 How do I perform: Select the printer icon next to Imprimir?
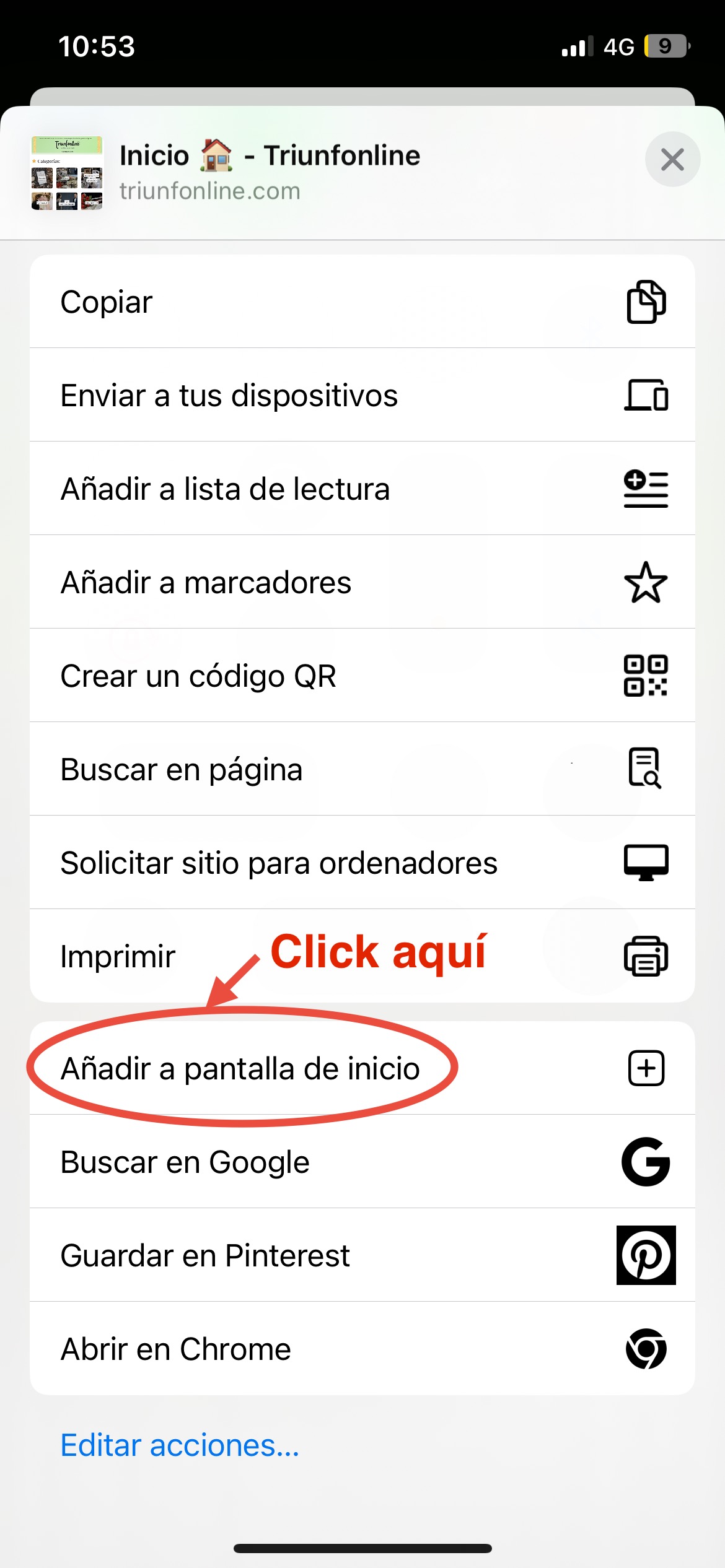click(x=645, y=956)
